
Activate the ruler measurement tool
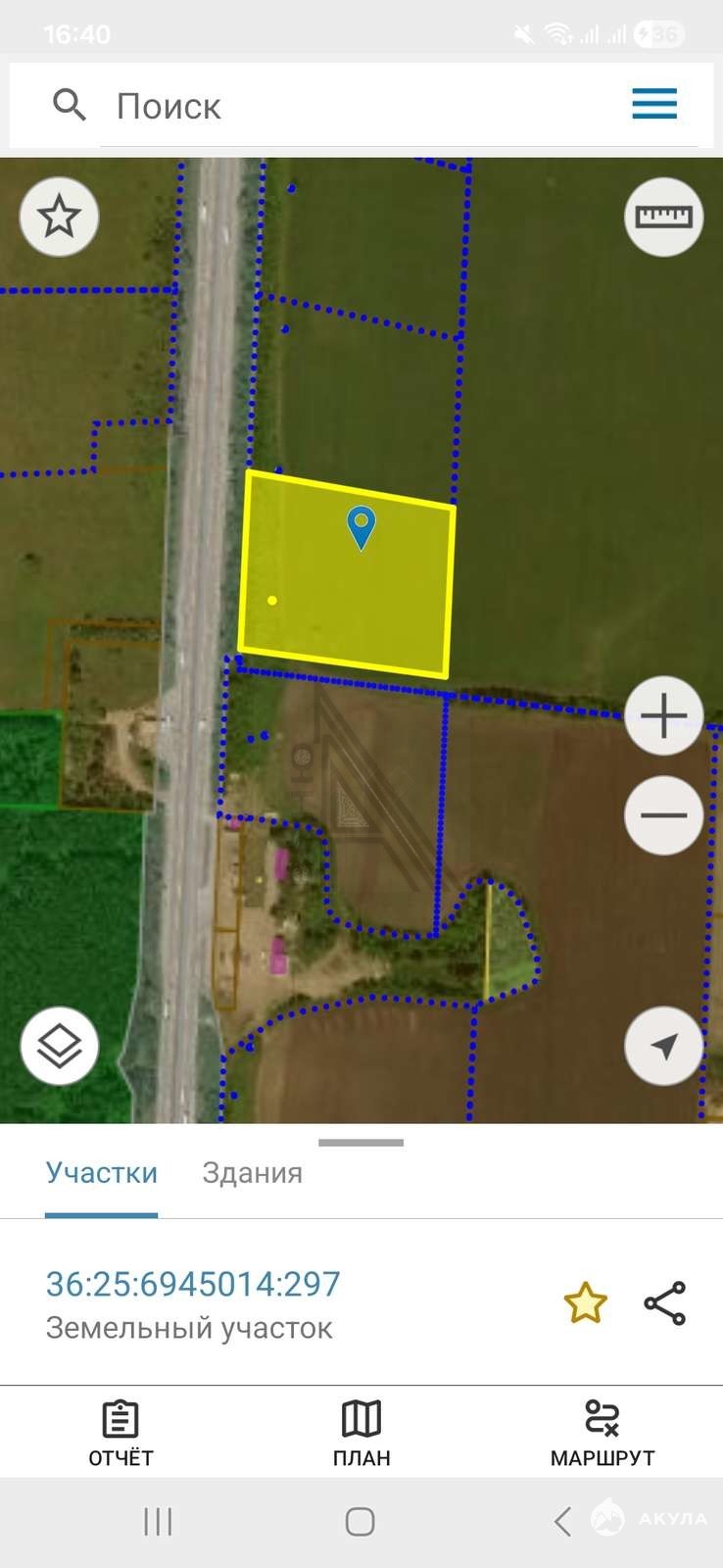coord(663,217)
